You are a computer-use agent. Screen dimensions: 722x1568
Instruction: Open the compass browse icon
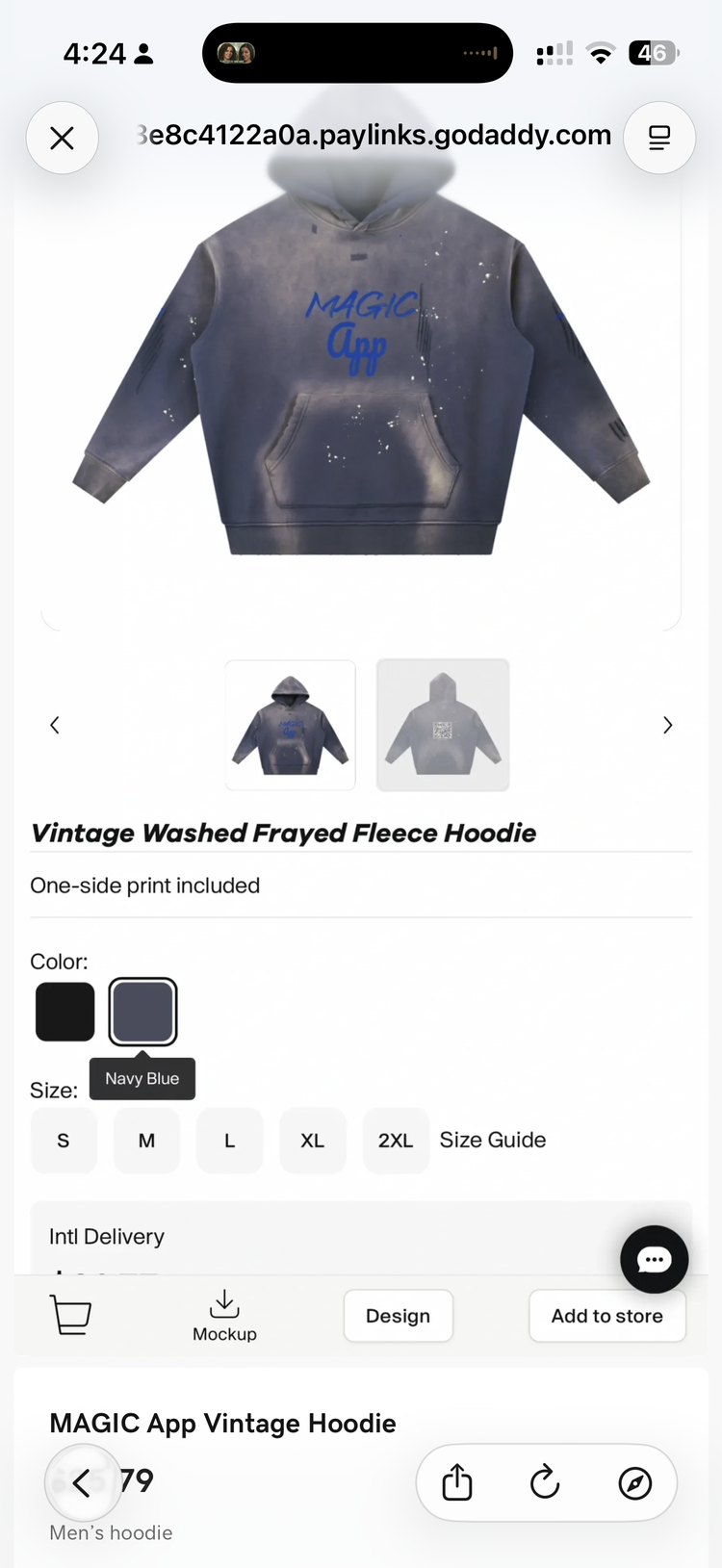[x=636, y=1482]
